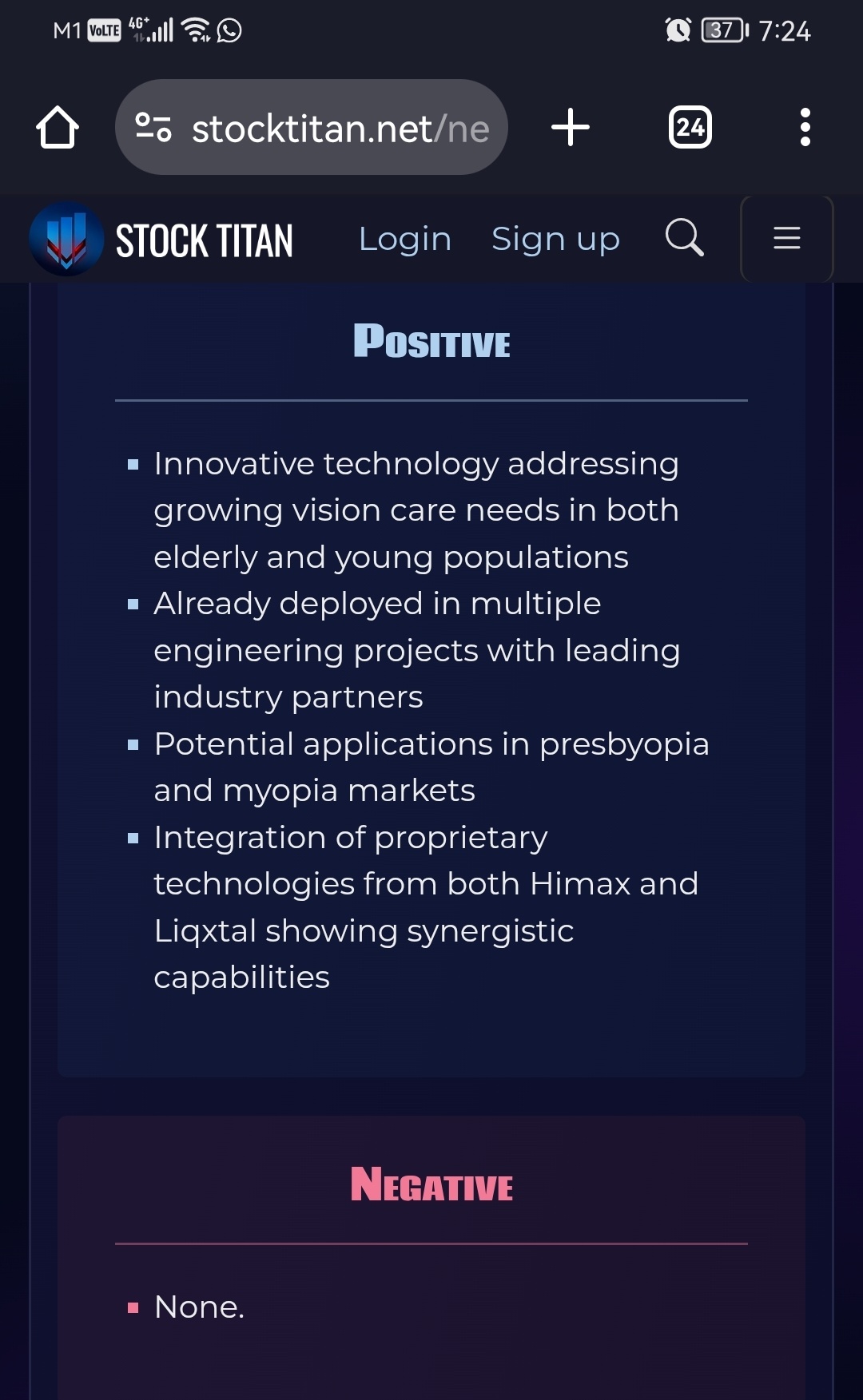Open the Login link
The height and width of the screenshot is (1400, 863).
tap(405, 239)
